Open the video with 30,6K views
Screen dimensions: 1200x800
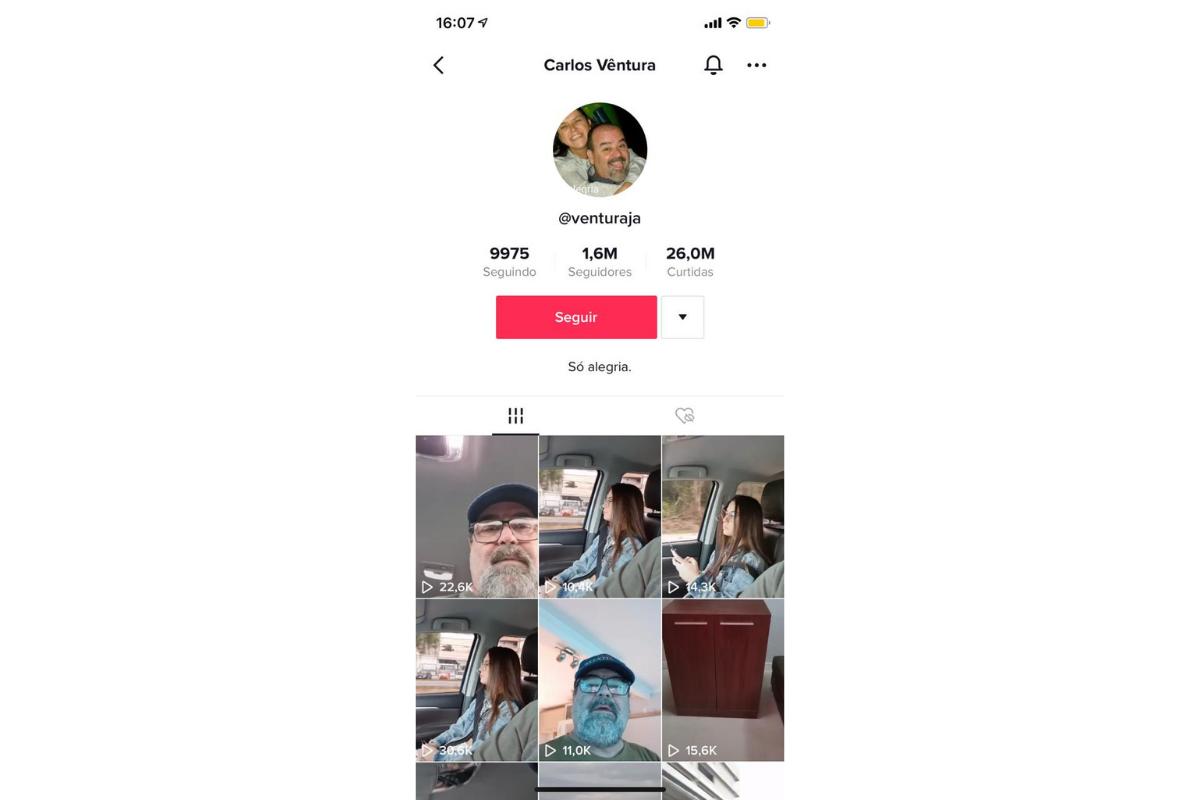coord(477,680)
